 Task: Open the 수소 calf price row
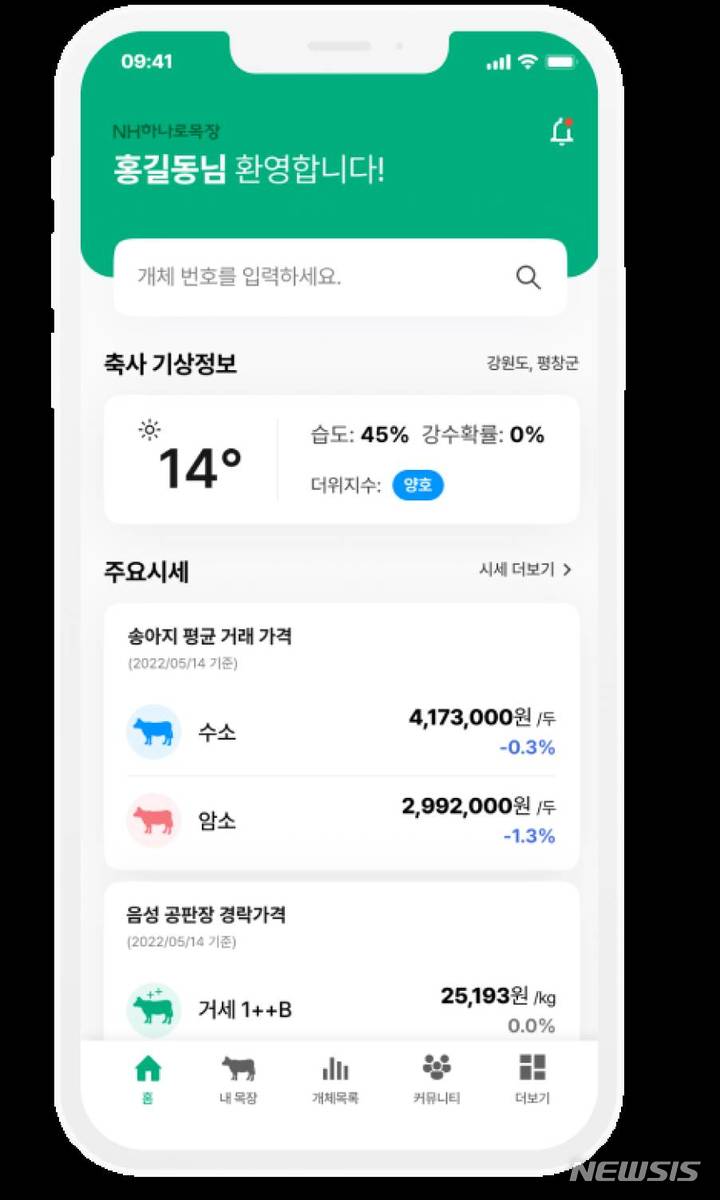(x=341, y=732)
